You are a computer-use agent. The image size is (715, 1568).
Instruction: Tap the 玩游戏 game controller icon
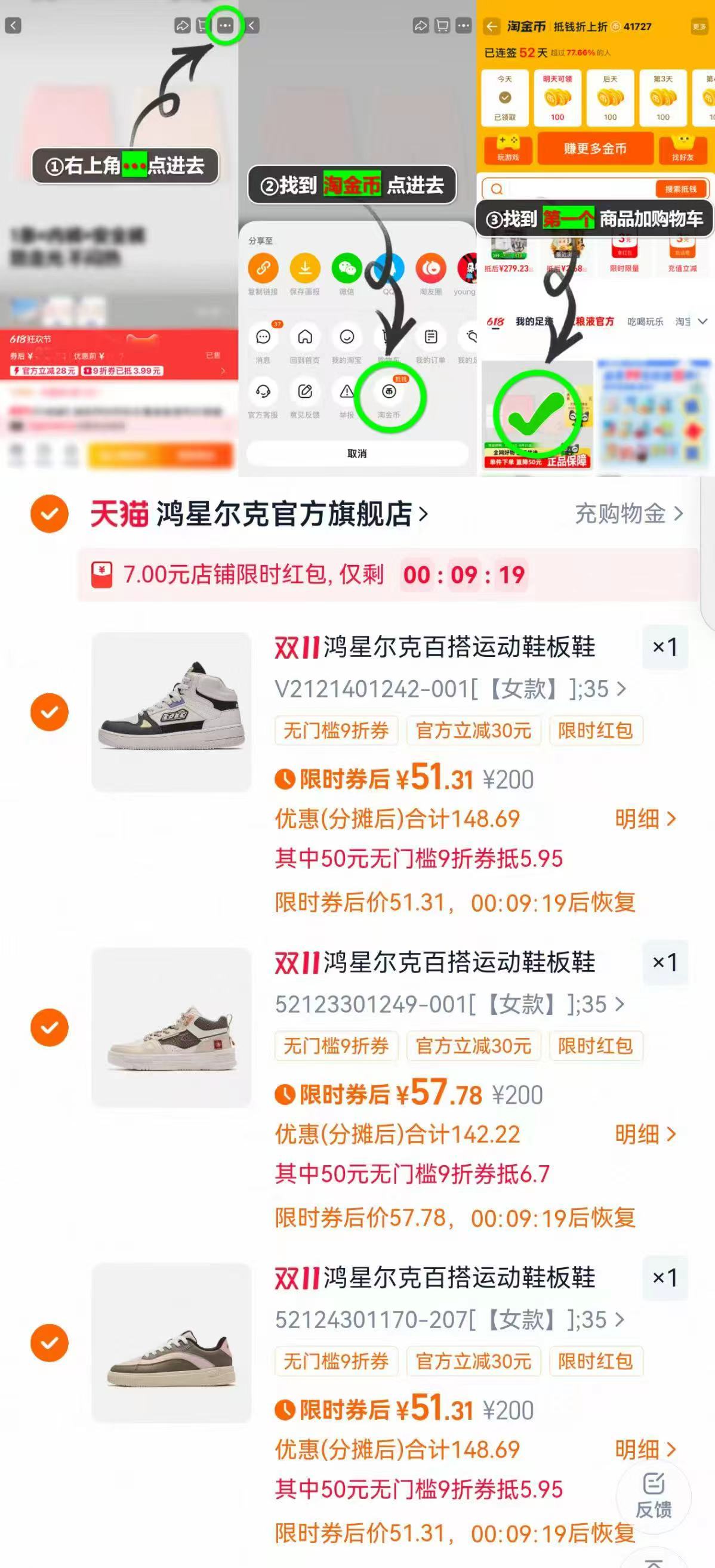pos(508,148)
